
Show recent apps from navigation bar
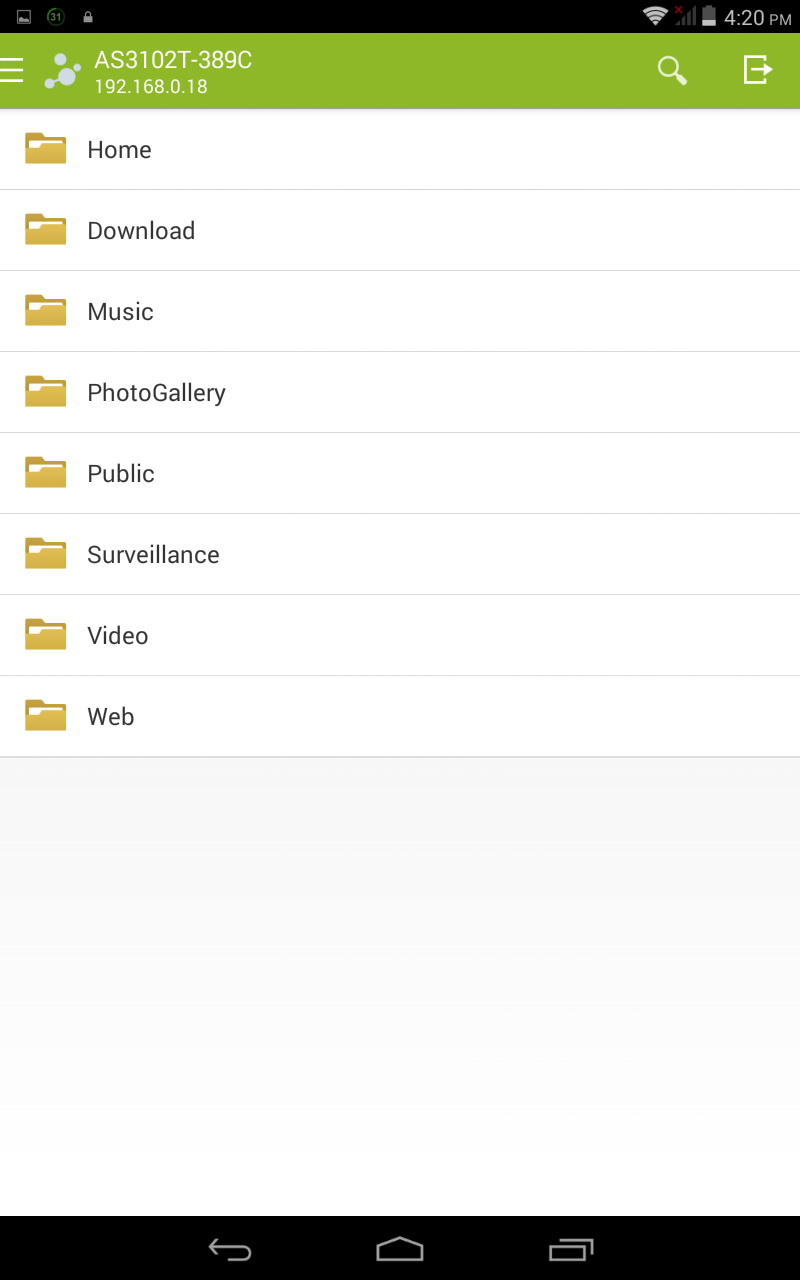click(x=571, y=1249)
